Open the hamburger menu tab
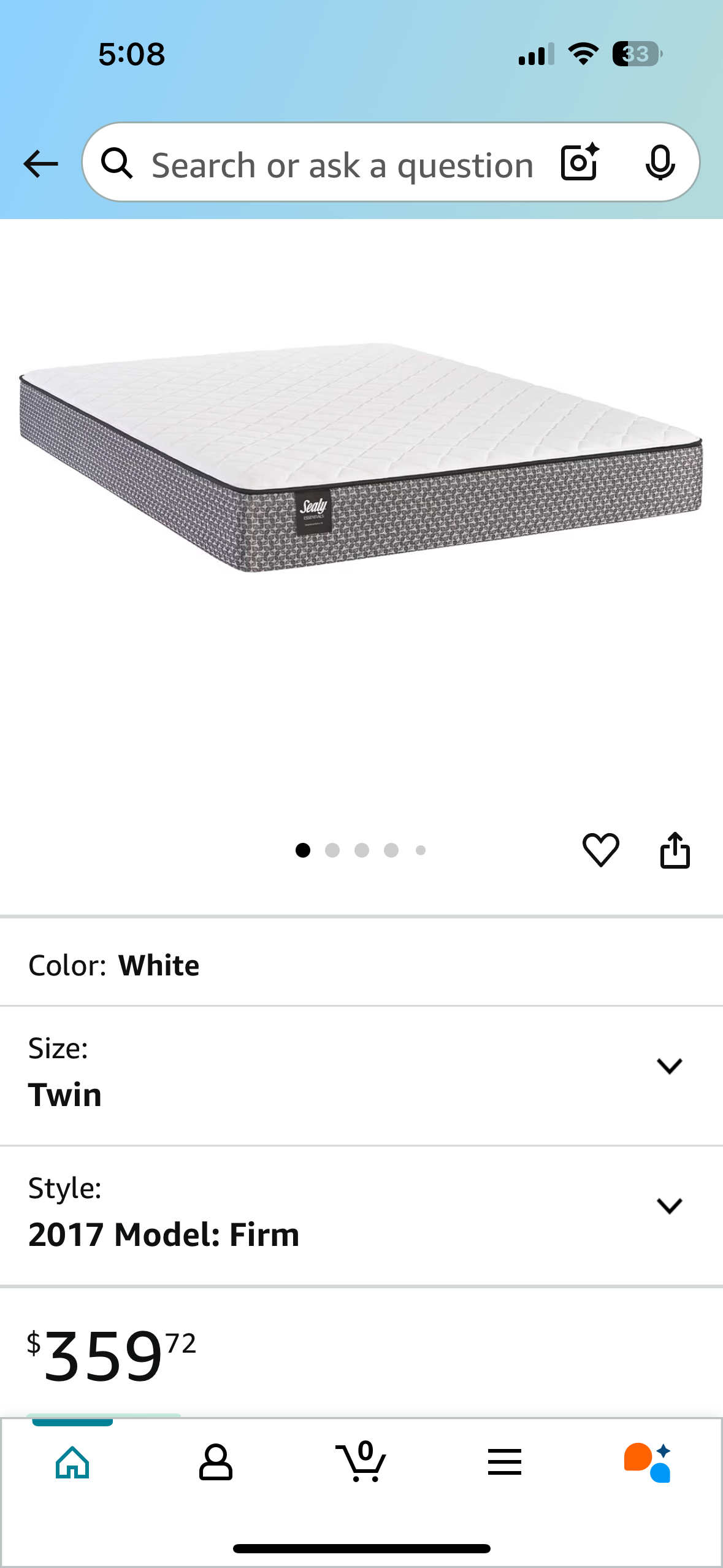The height and width of the screenshot is (1568, 723). (505, 1462)
